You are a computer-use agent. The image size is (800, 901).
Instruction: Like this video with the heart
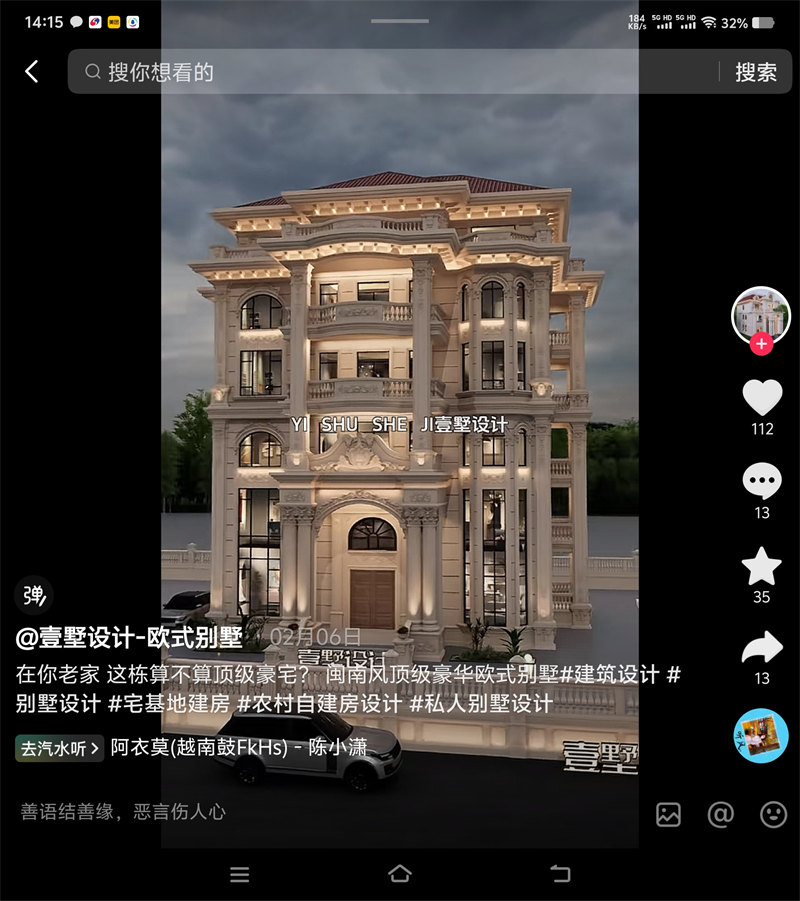point(762,398)
